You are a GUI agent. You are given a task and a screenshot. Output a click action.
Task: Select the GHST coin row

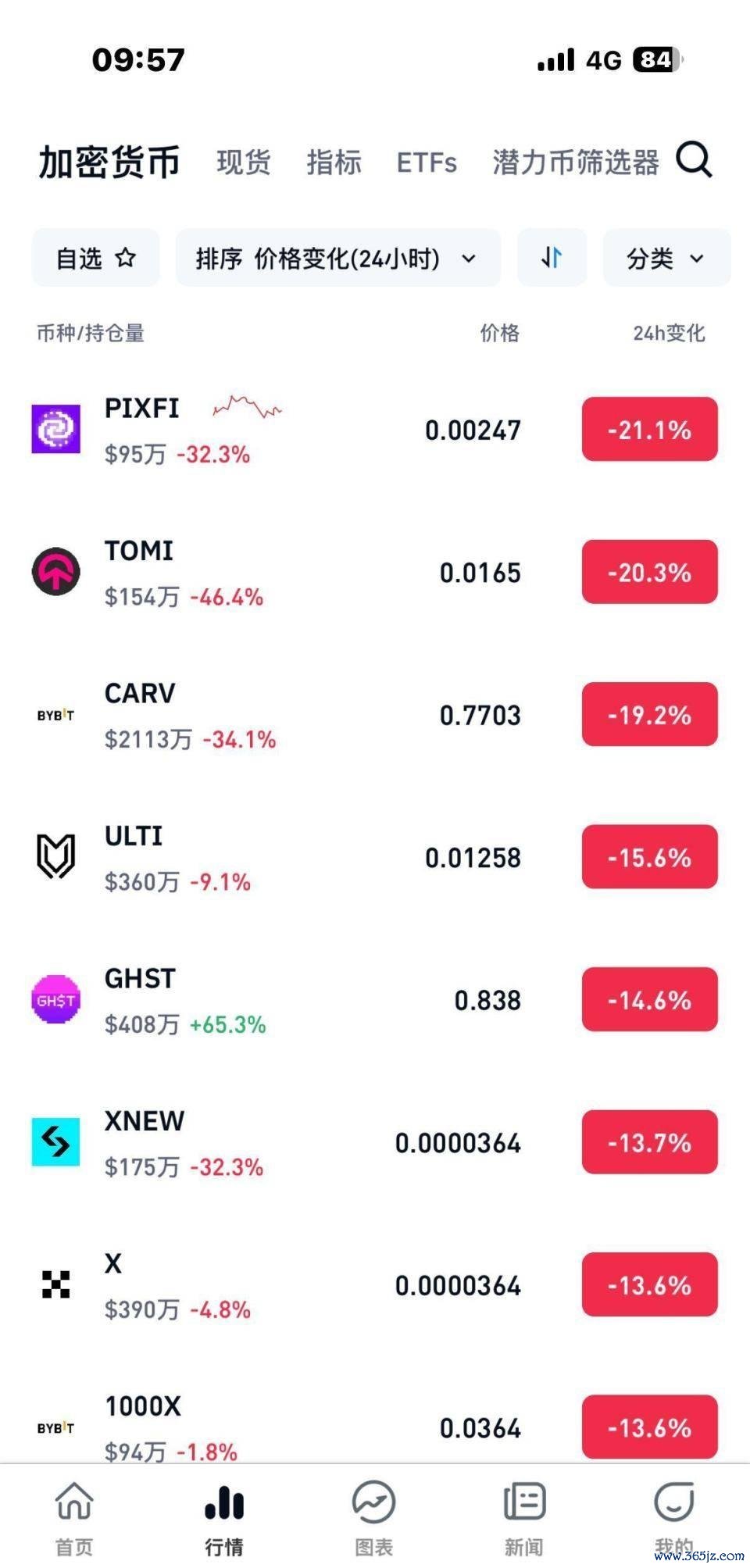click(375, 1000)
